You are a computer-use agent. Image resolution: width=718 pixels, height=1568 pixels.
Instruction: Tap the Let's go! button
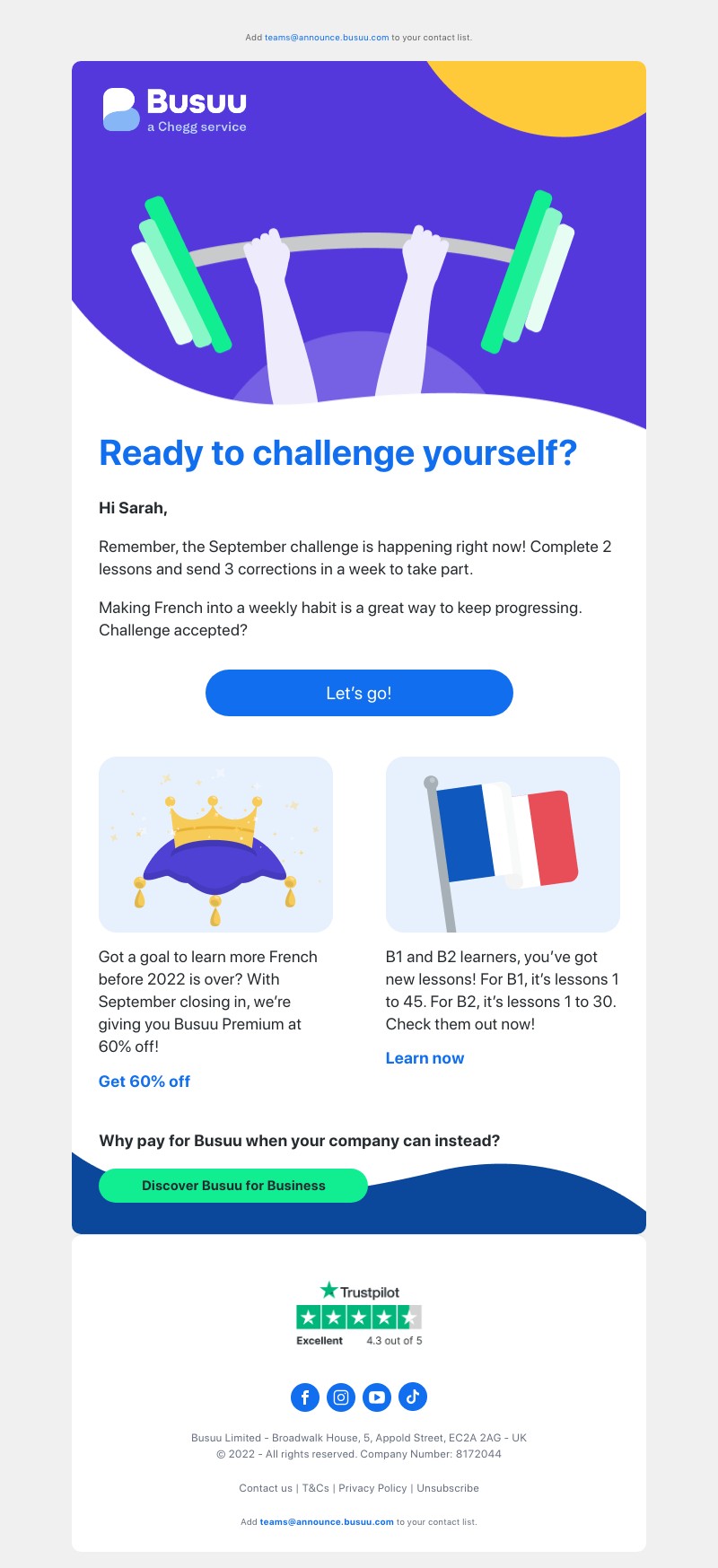pos(359,693)
